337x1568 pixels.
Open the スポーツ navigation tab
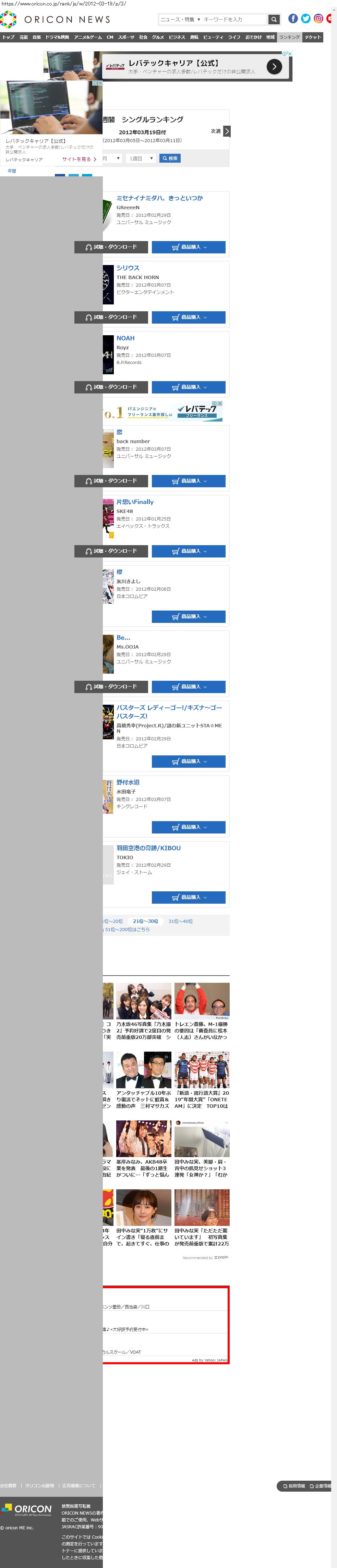point(126,37)
